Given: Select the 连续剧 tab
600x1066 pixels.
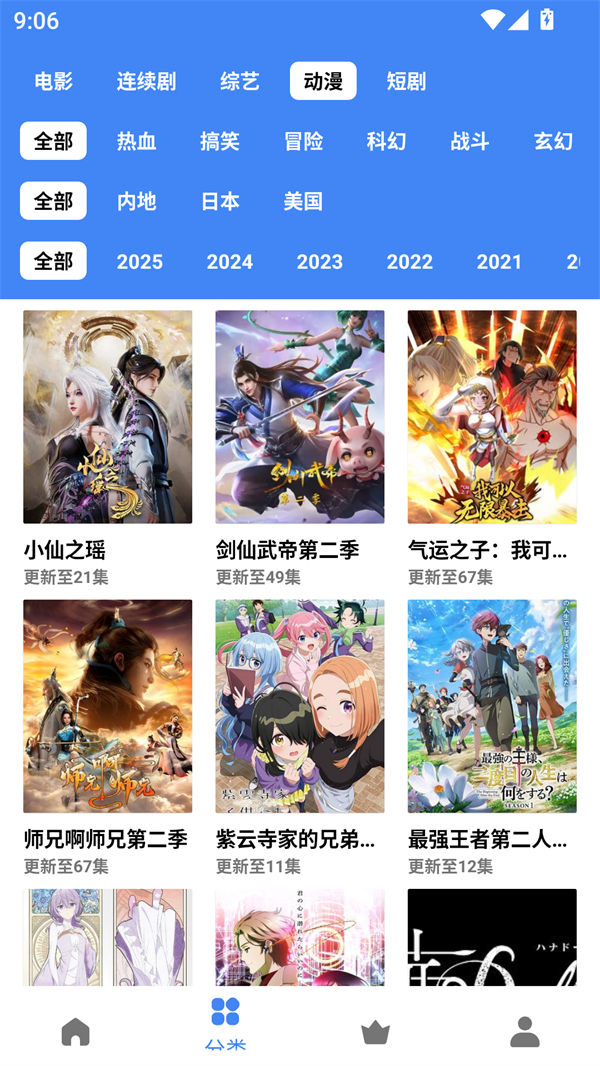Looking at the screenshot, I should click(x=146, y=81).
